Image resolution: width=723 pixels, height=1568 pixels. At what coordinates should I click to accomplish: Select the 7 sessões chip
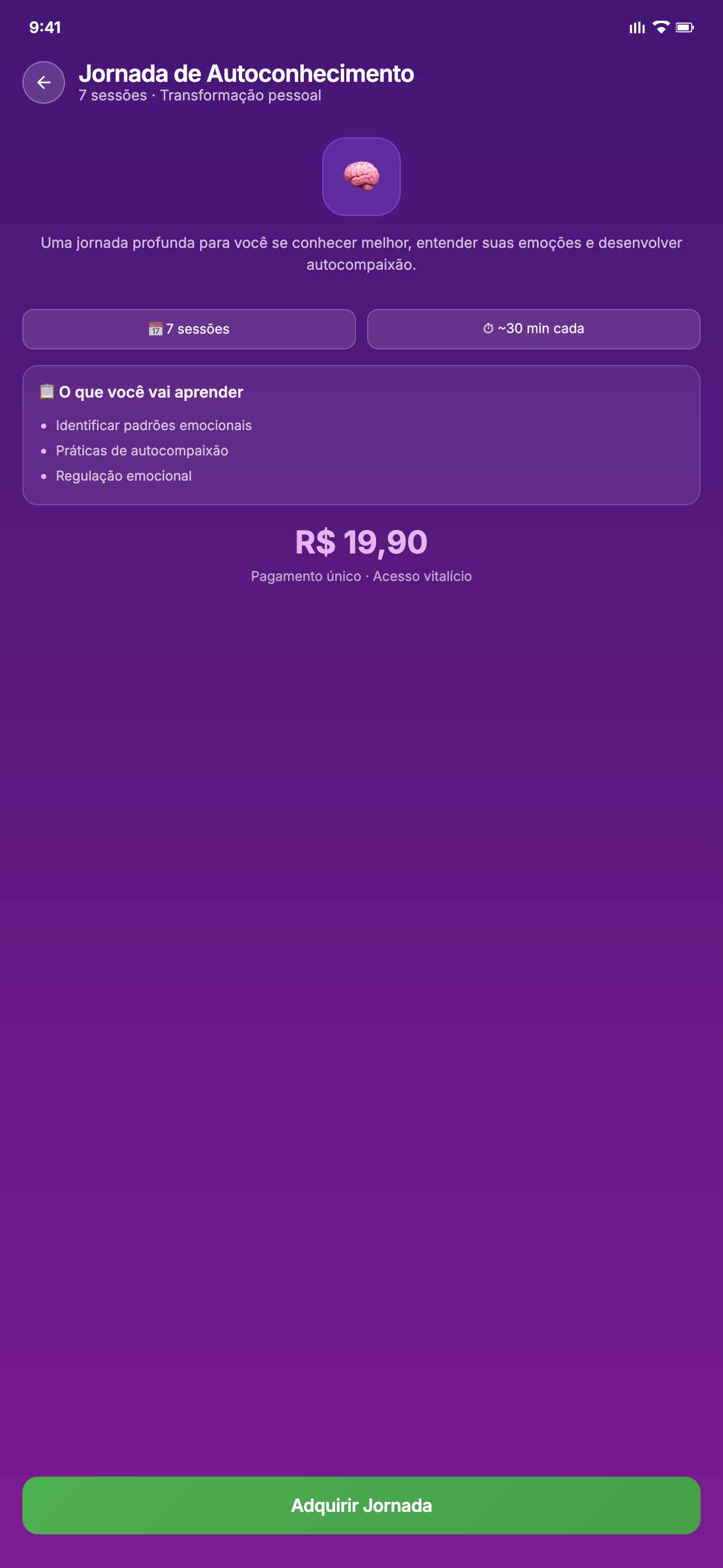click(x=189, y=329)
